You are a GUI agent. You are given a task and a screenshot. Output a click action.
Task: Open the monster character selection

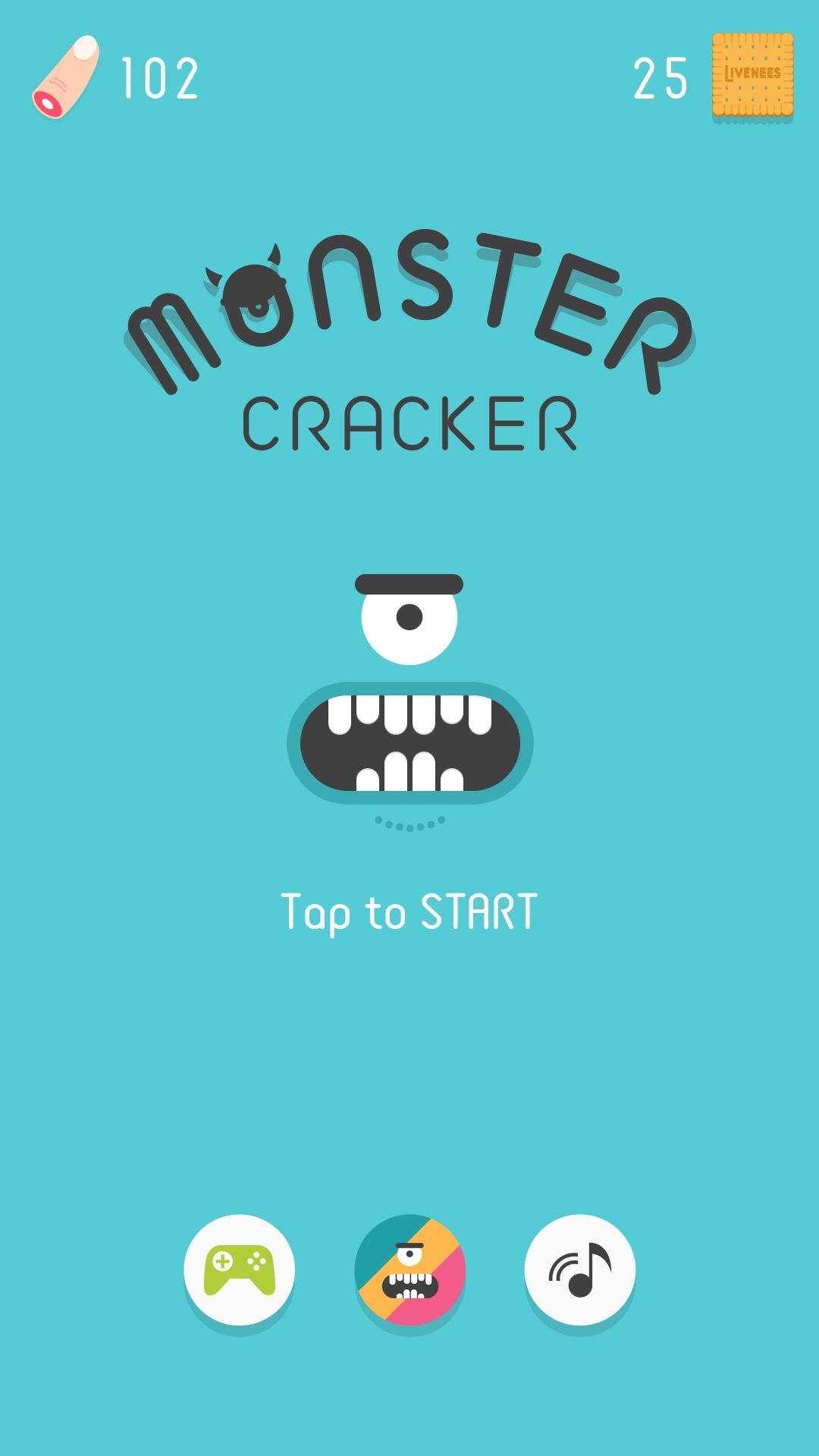tap(409, 1270)
